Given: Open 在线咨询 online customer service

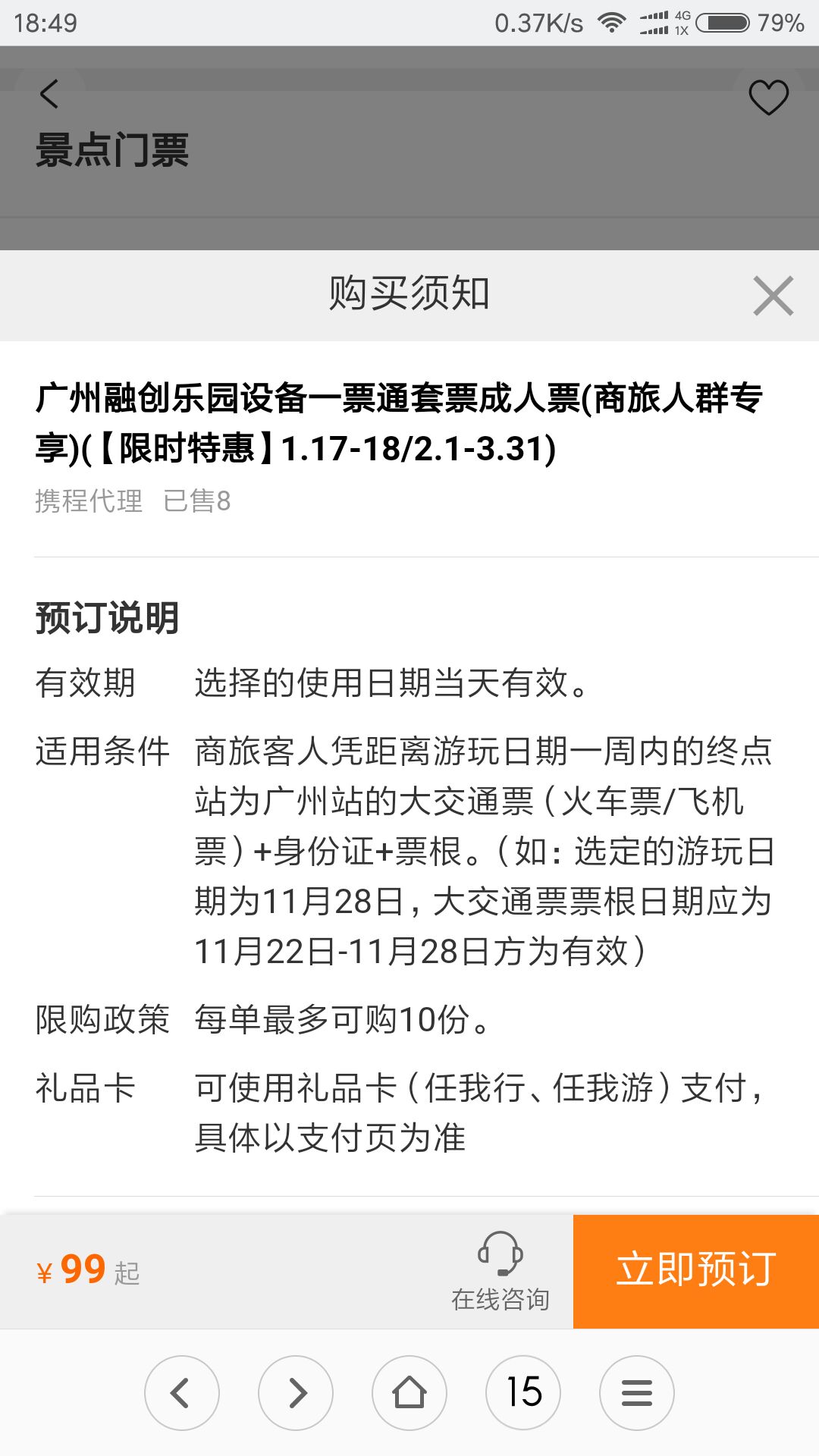Looking at the screenshot, I should (500, 1271).
